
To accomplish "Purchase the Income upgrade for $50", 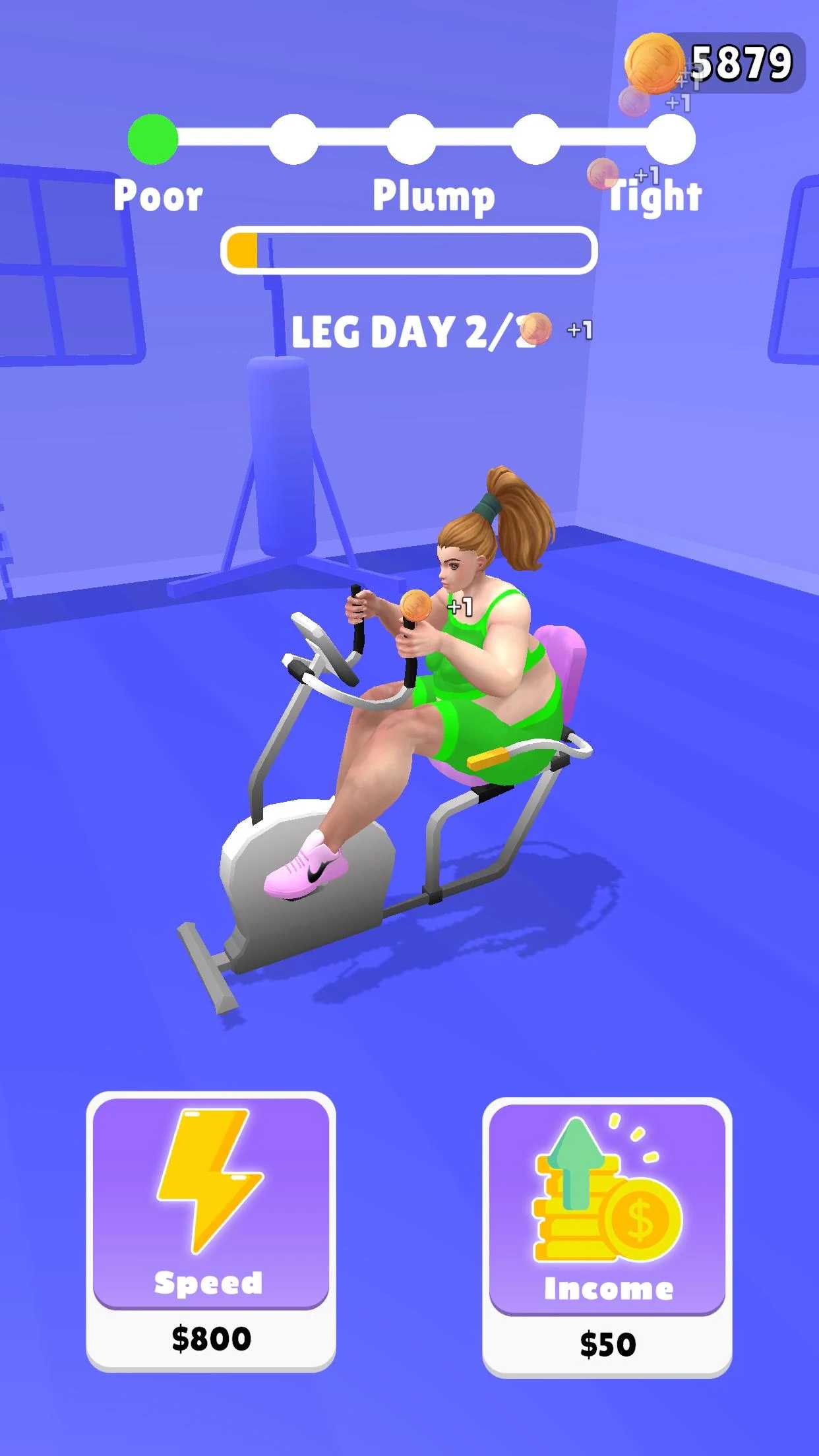I will pyautogui.click(x=607, y=1238).
